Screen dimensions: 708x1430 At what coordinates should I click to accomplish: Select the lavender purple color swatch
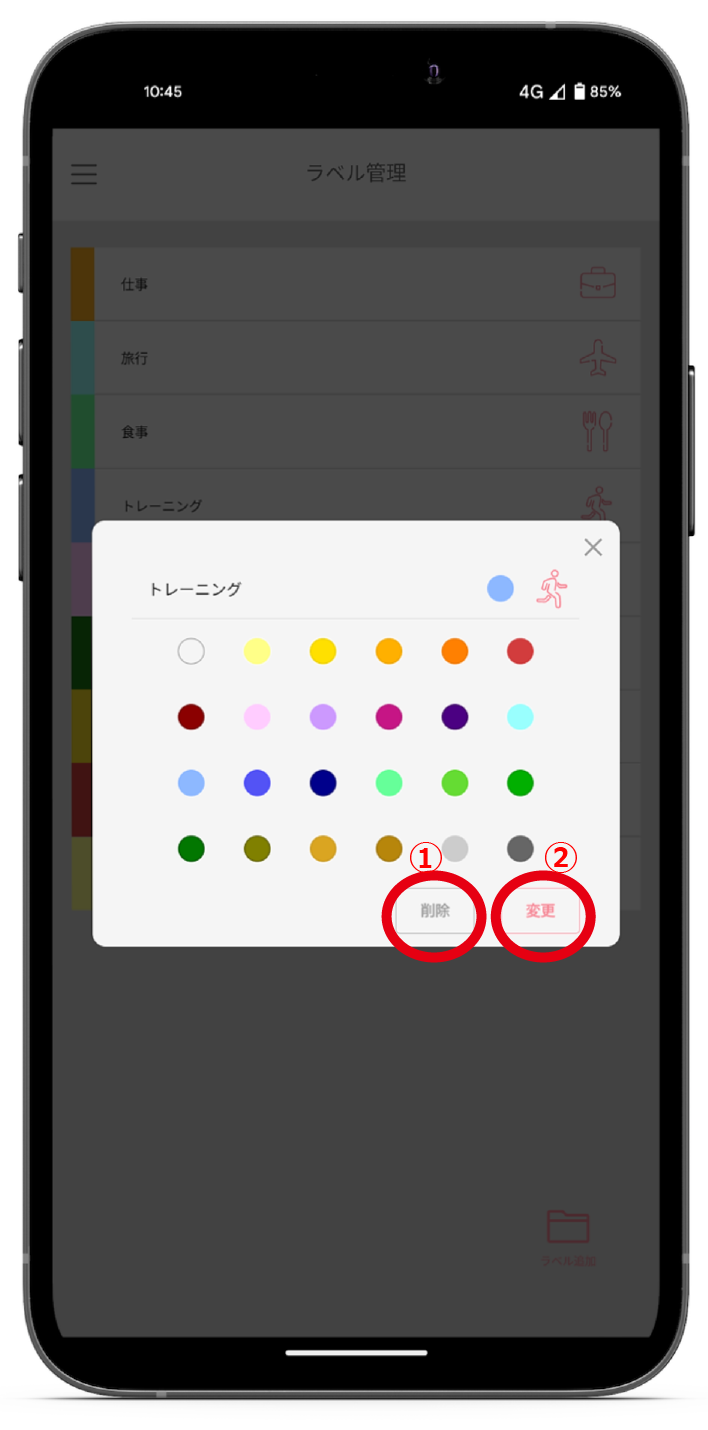[x=323, y=717]
